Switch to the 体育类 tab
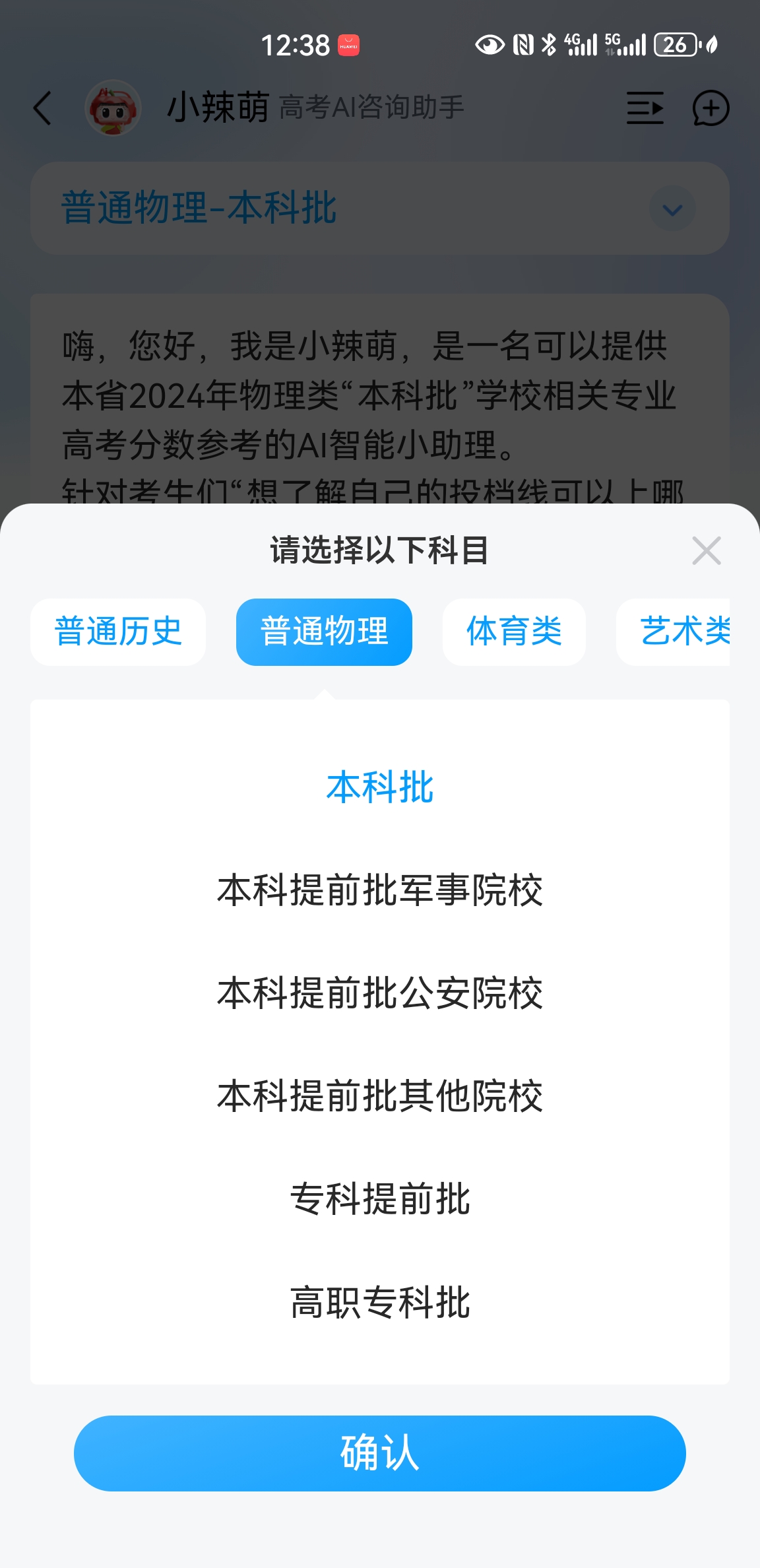This screenshot has height=1568, width=760. (514, 632)
